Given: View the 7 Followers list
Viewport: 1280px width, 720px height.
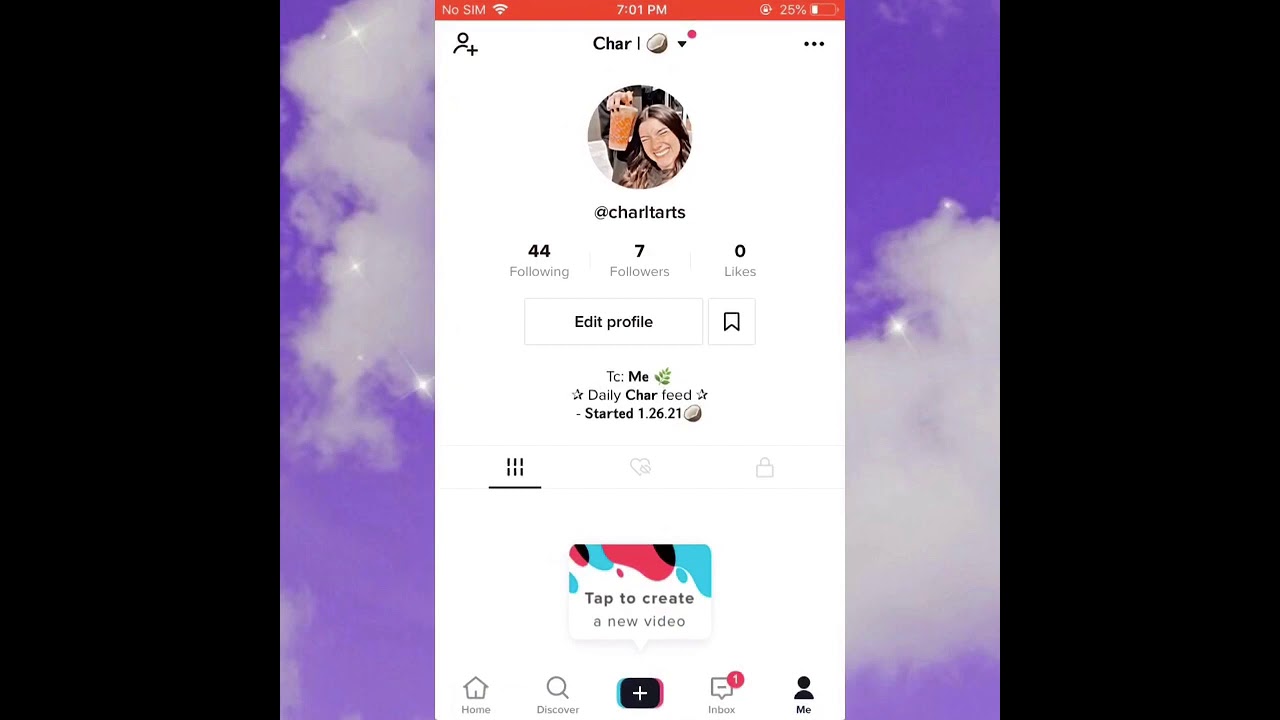Looking at the screenshot, I should click(x=639, y=260).
